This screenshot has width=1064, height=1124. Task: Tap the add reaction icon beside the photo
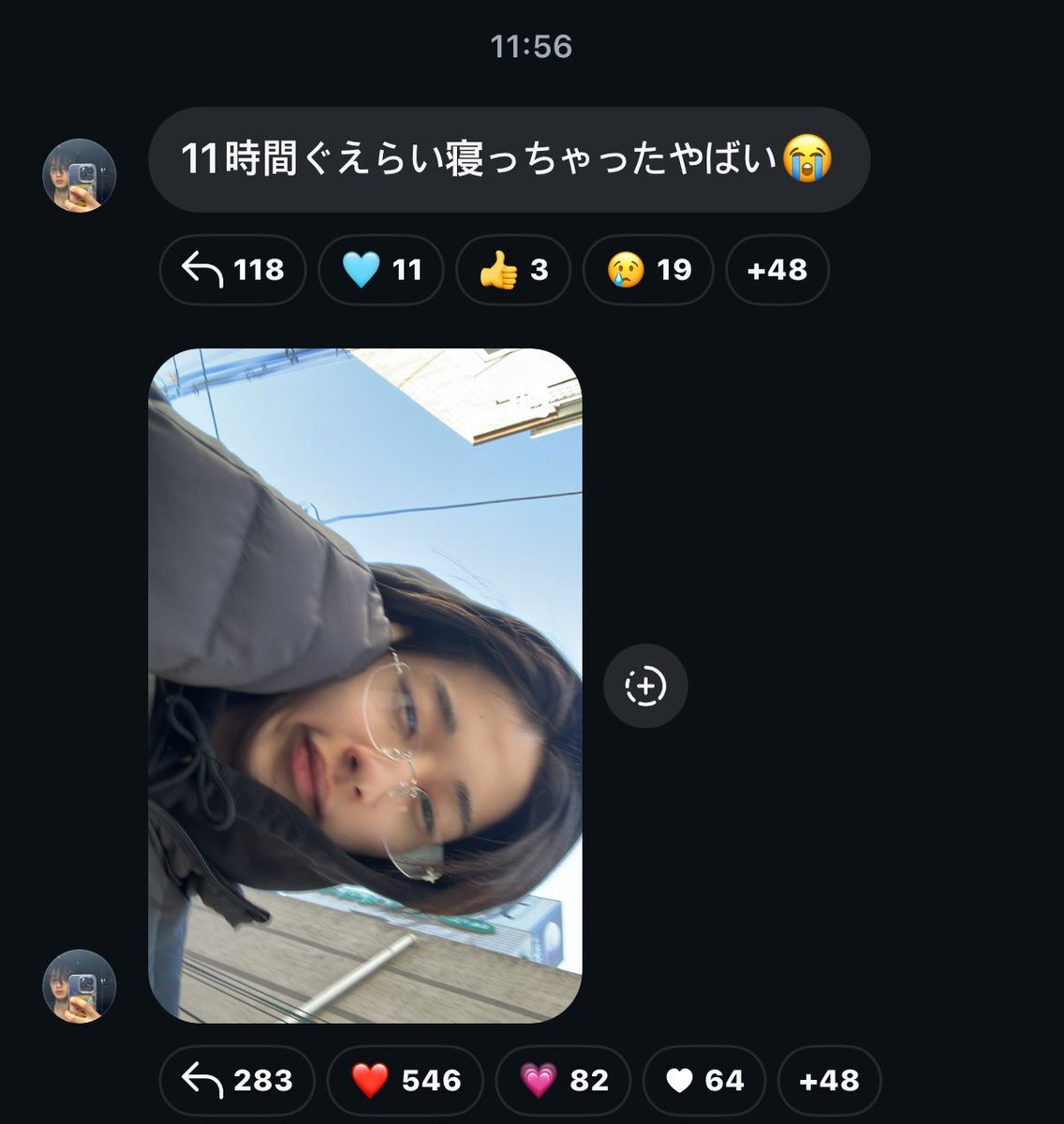645,687
